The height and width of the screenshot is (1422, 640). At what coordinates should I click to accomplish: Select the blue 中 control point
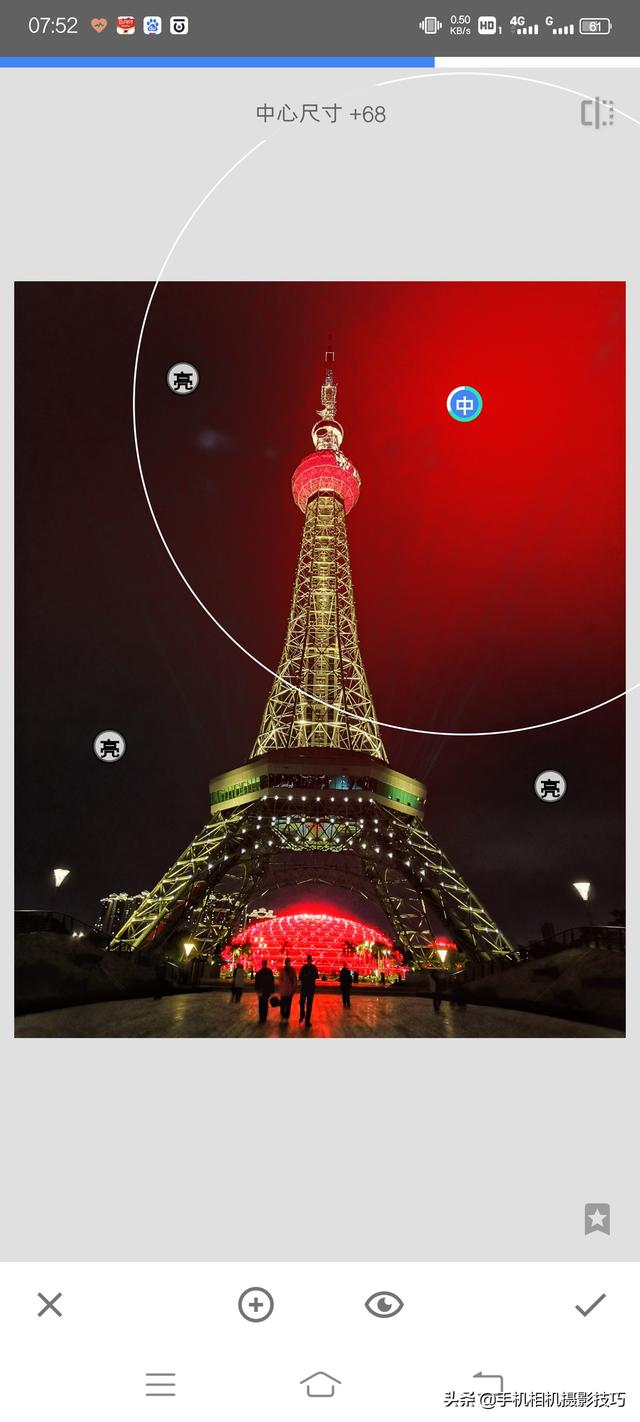464,404
